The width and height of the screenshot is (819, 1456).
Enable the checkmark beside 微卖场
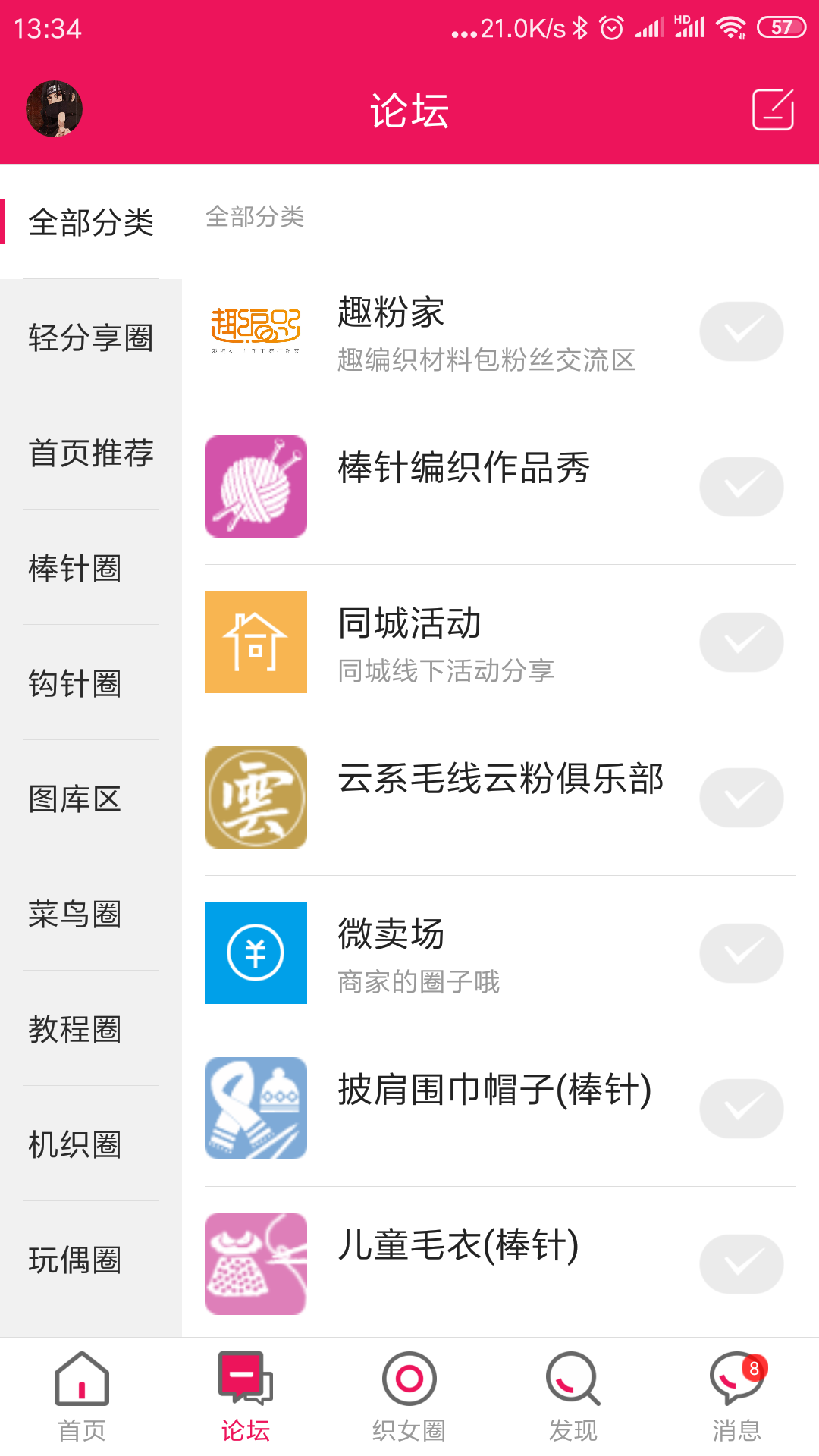(741, 953)
